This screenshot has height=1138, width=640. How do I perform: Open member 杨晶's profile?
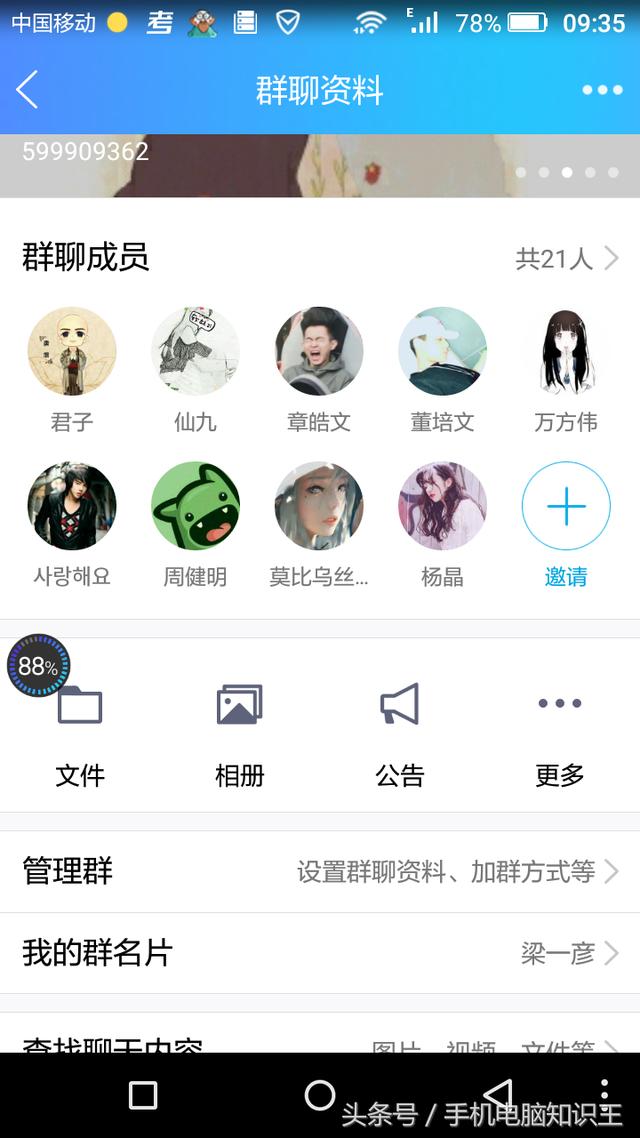[x=442, y=506]
